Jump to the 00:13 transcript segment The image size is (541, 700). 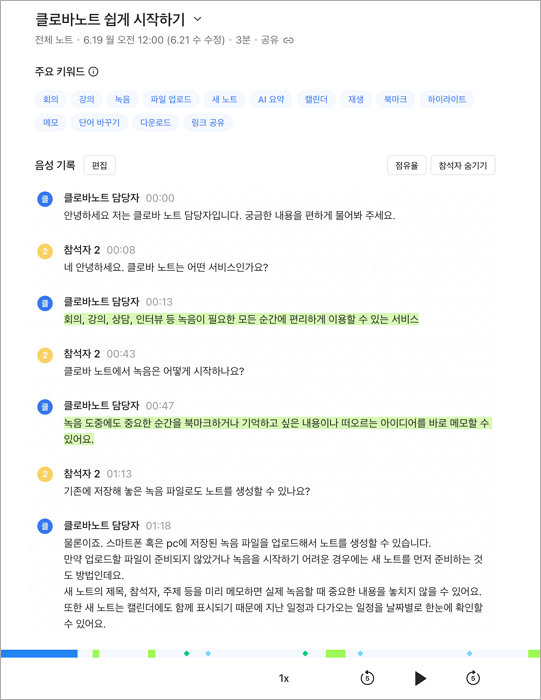[159, 302]
